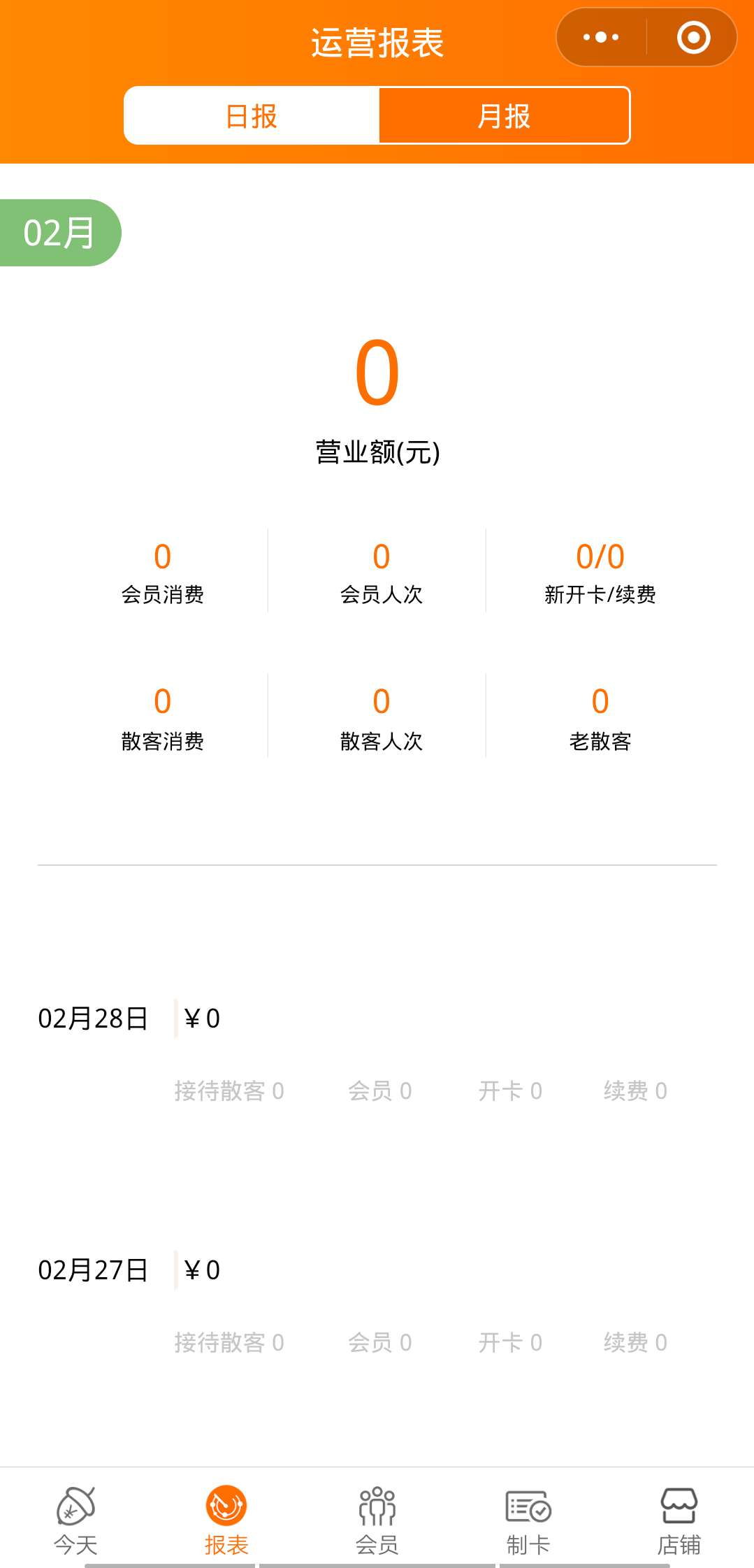
Task: Open the 02月 month picker
Action: pos(60,233)
